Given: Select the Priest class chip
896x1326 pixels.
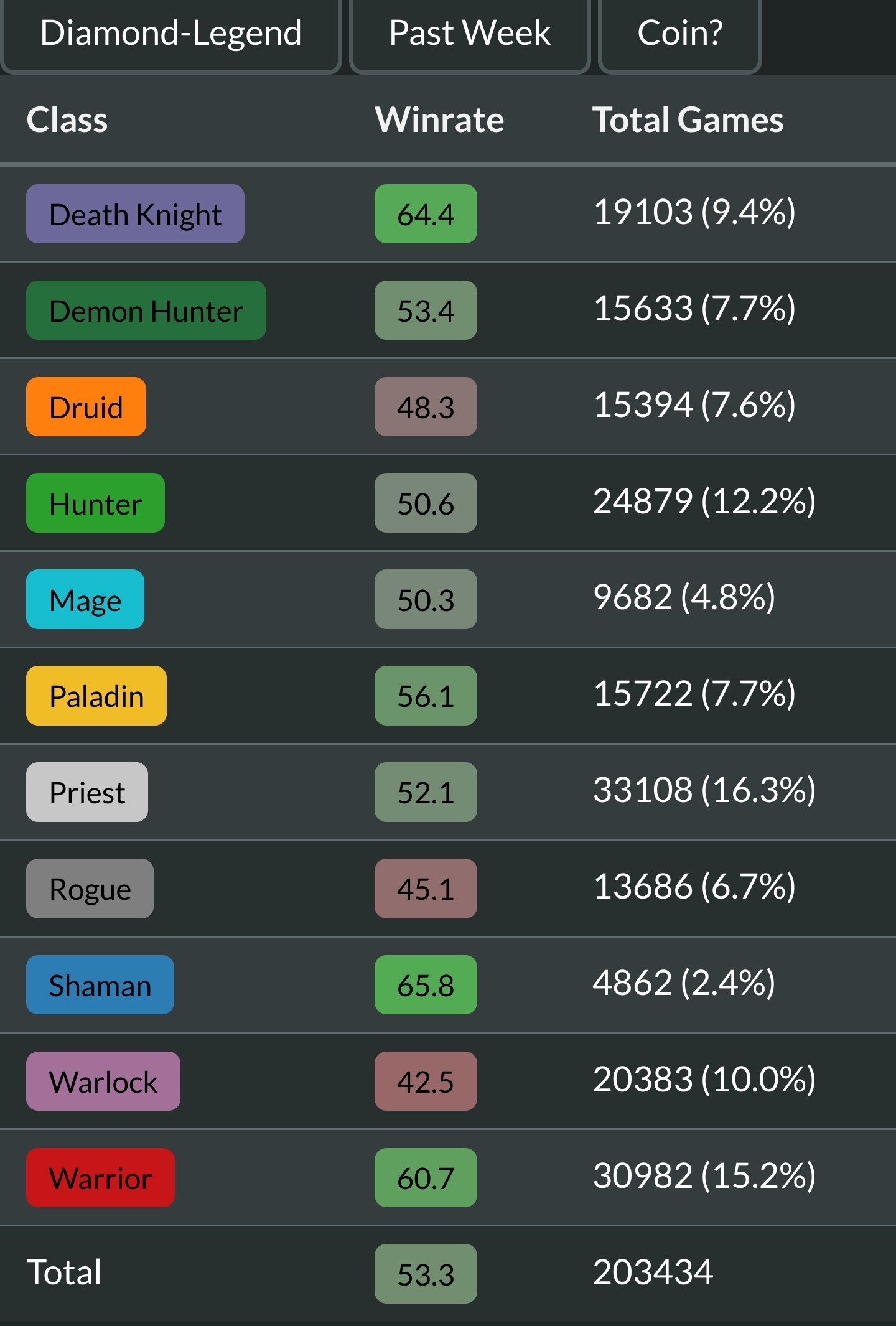Looking at the screenshot, I should tap(87, 792).
